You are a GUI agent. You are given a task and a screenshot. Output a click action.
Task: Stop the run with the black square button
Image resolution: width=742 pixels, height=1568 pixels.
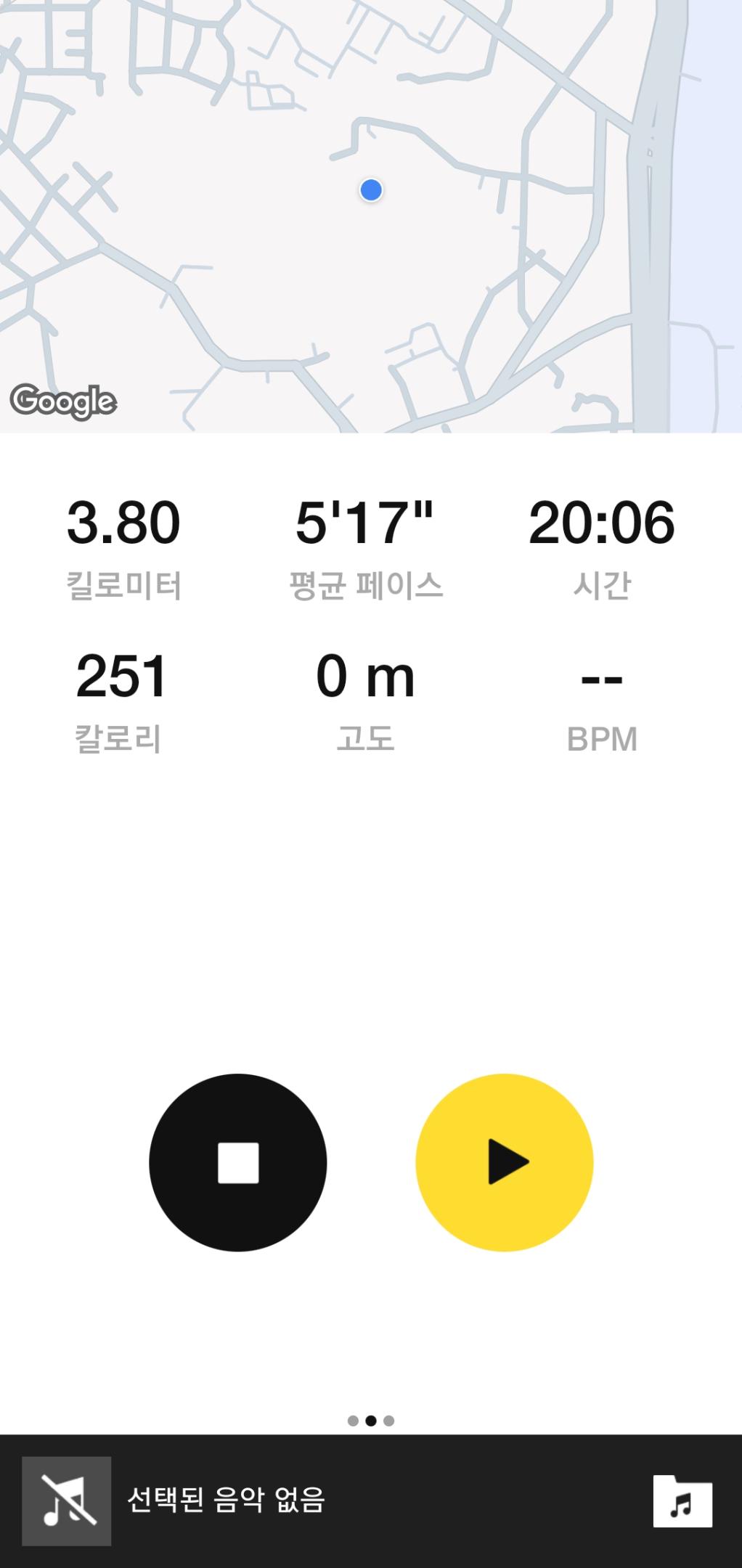coord(238,1162)
